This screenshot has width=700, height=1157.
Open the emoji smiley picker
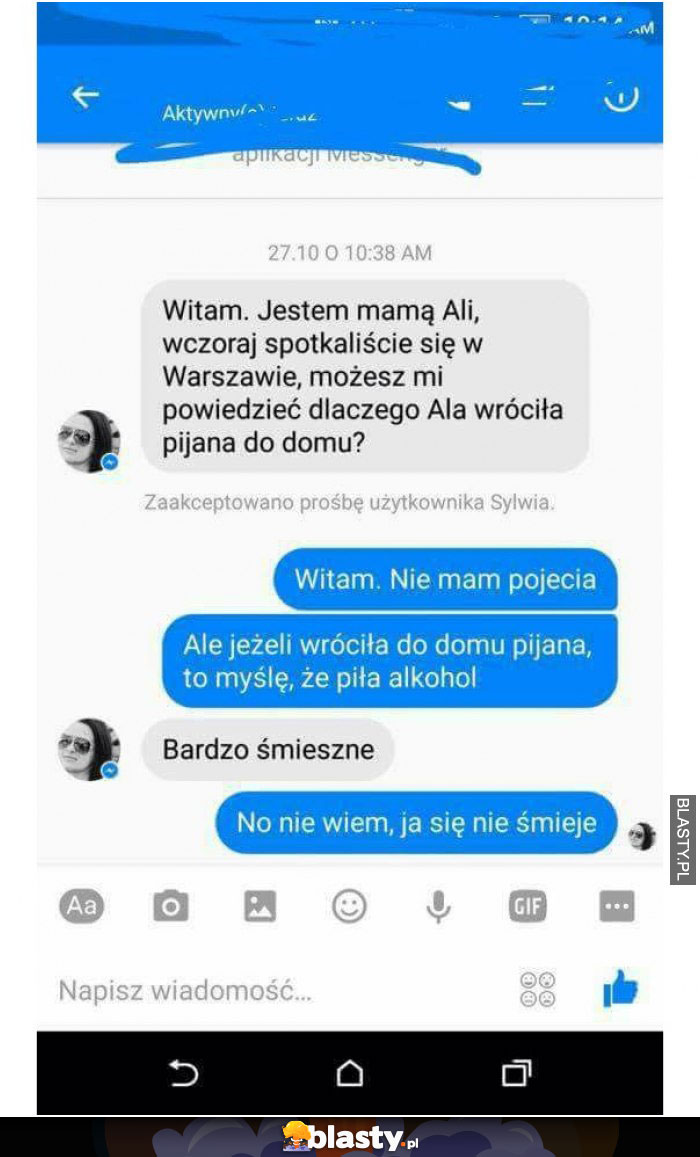pyautogui.click(x=349, y=906)
